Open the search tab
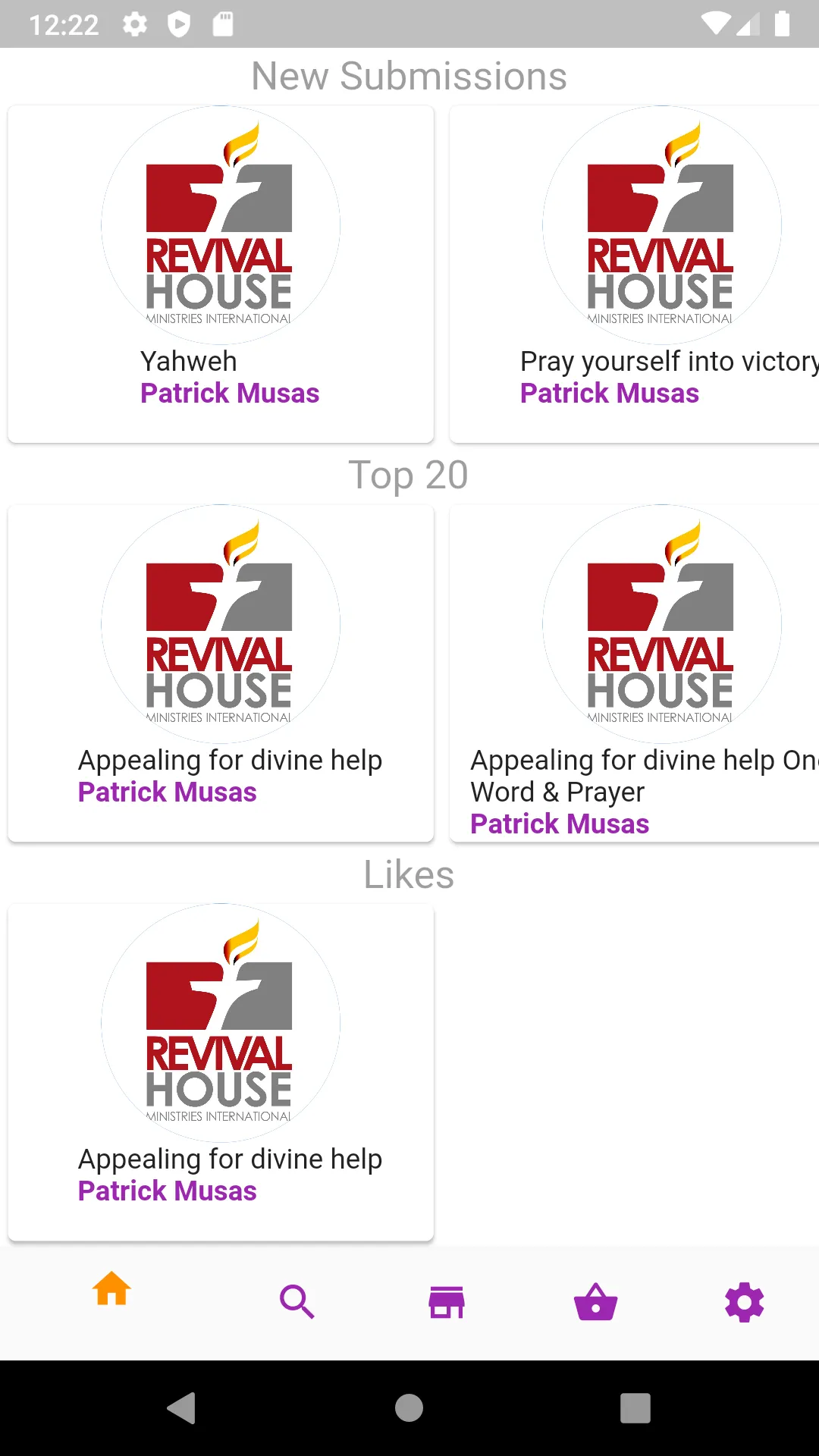The width and height of the screenshot is (819, 1456). (x=297, y=1302)
